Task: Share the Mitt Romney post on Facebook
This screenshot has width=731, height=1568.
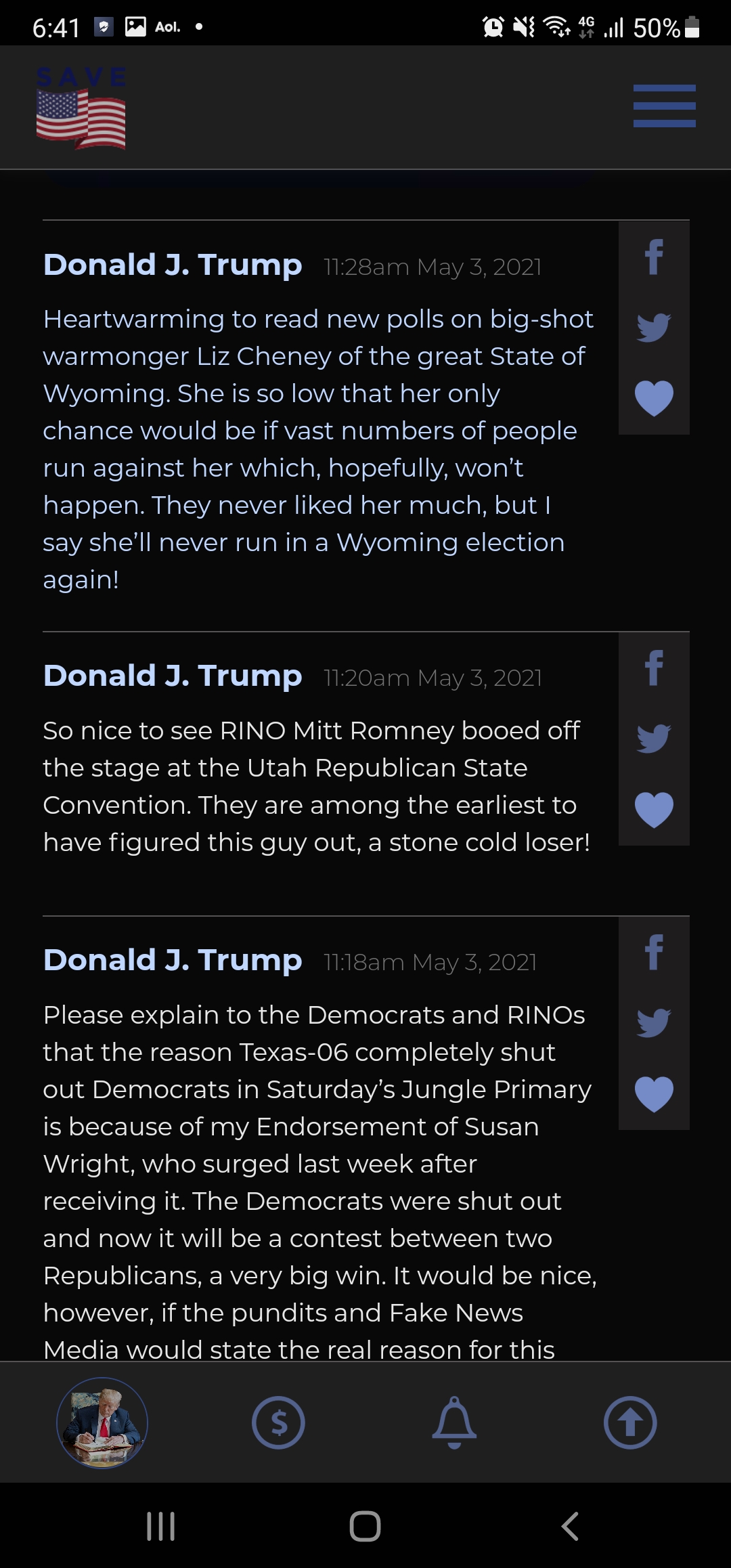Action: click(654, 669)
